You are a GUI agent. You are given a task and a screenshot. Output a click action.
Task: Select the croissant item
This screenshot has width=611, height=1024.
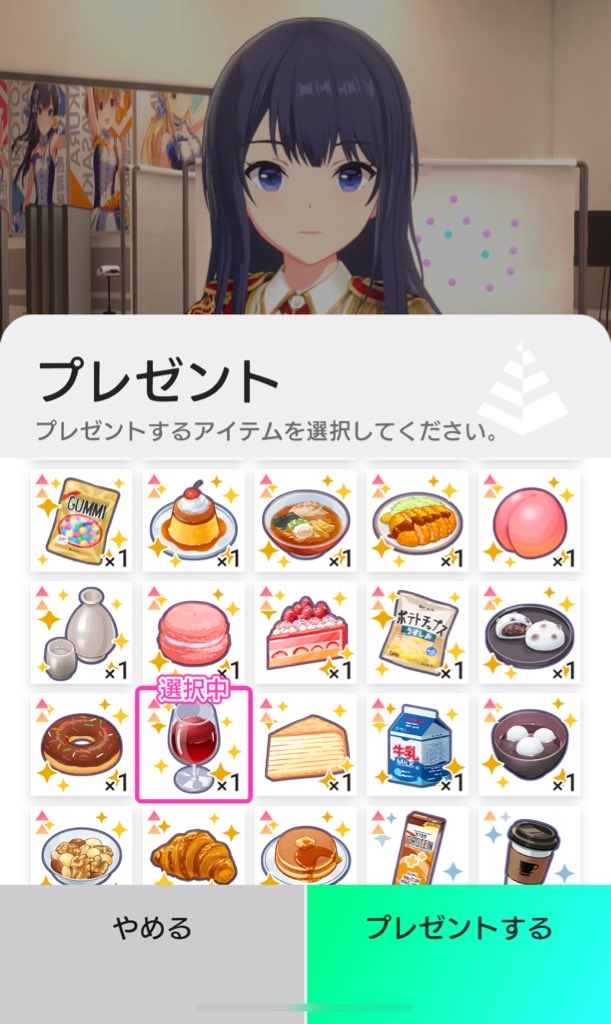[194, 846]
